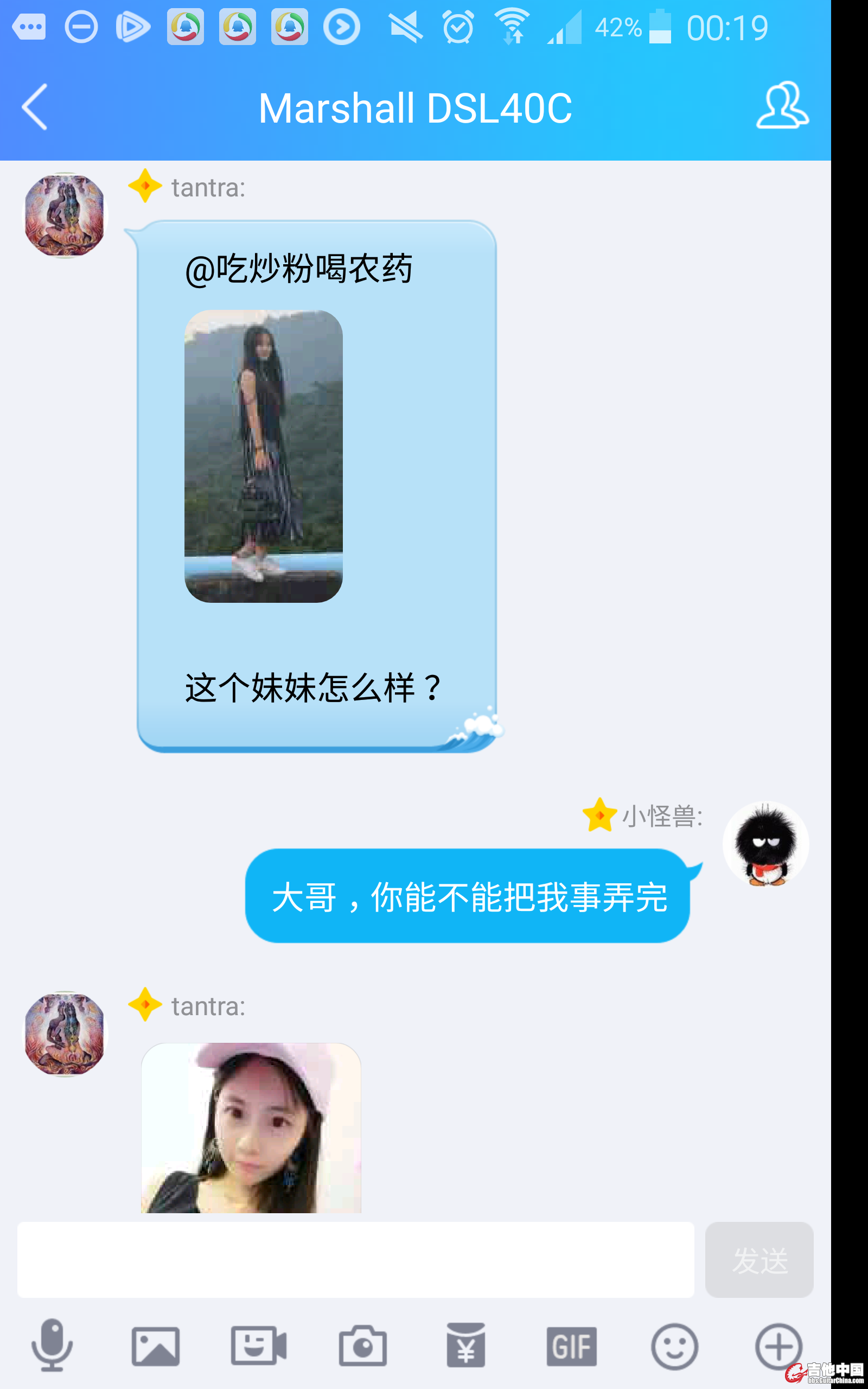Expand more options with plus icon
Viewport: 868px width, 1389px height.
point(778,1346)
